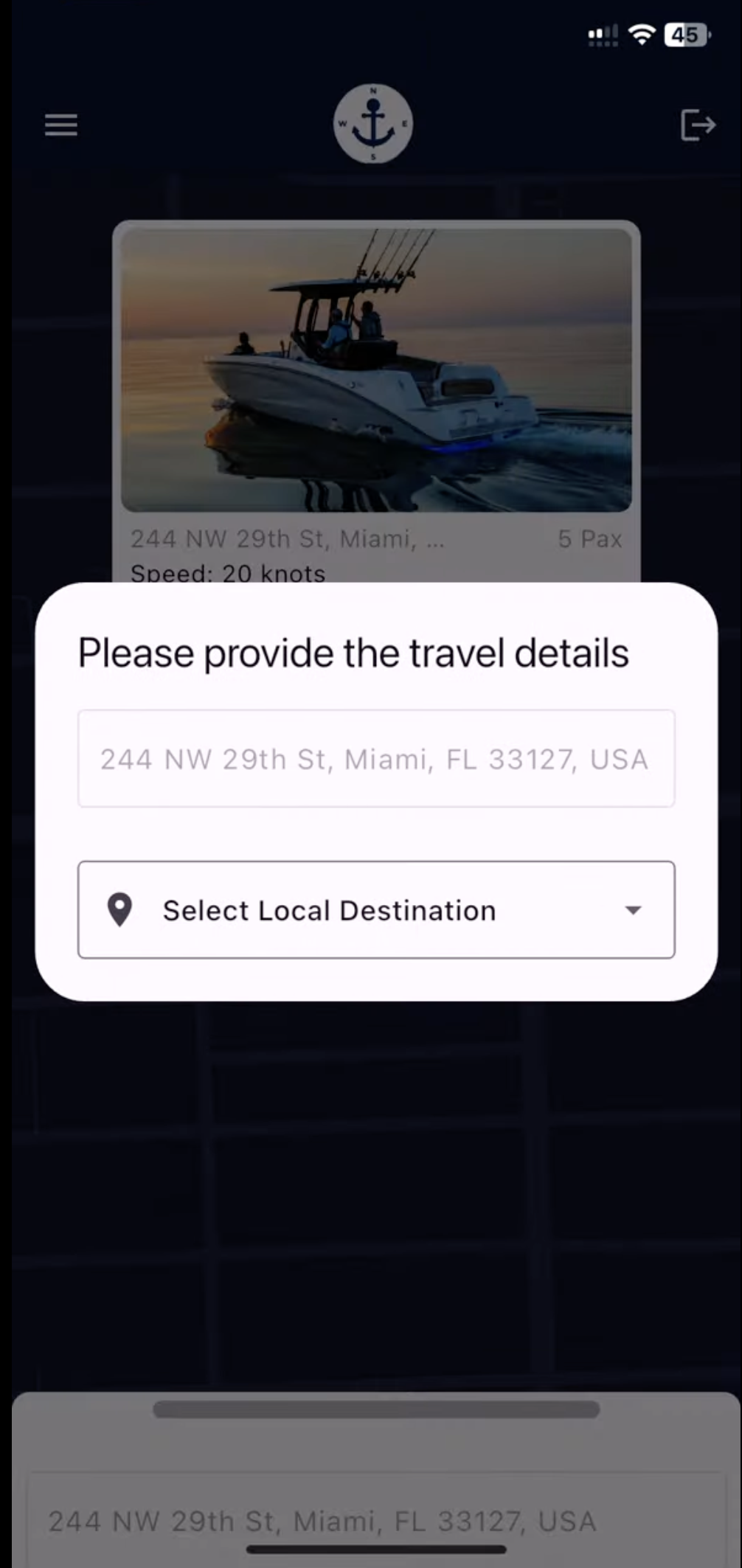Screen dimensions: 742x1568
Task: Tap the logout icon
Action: [696, 124]
